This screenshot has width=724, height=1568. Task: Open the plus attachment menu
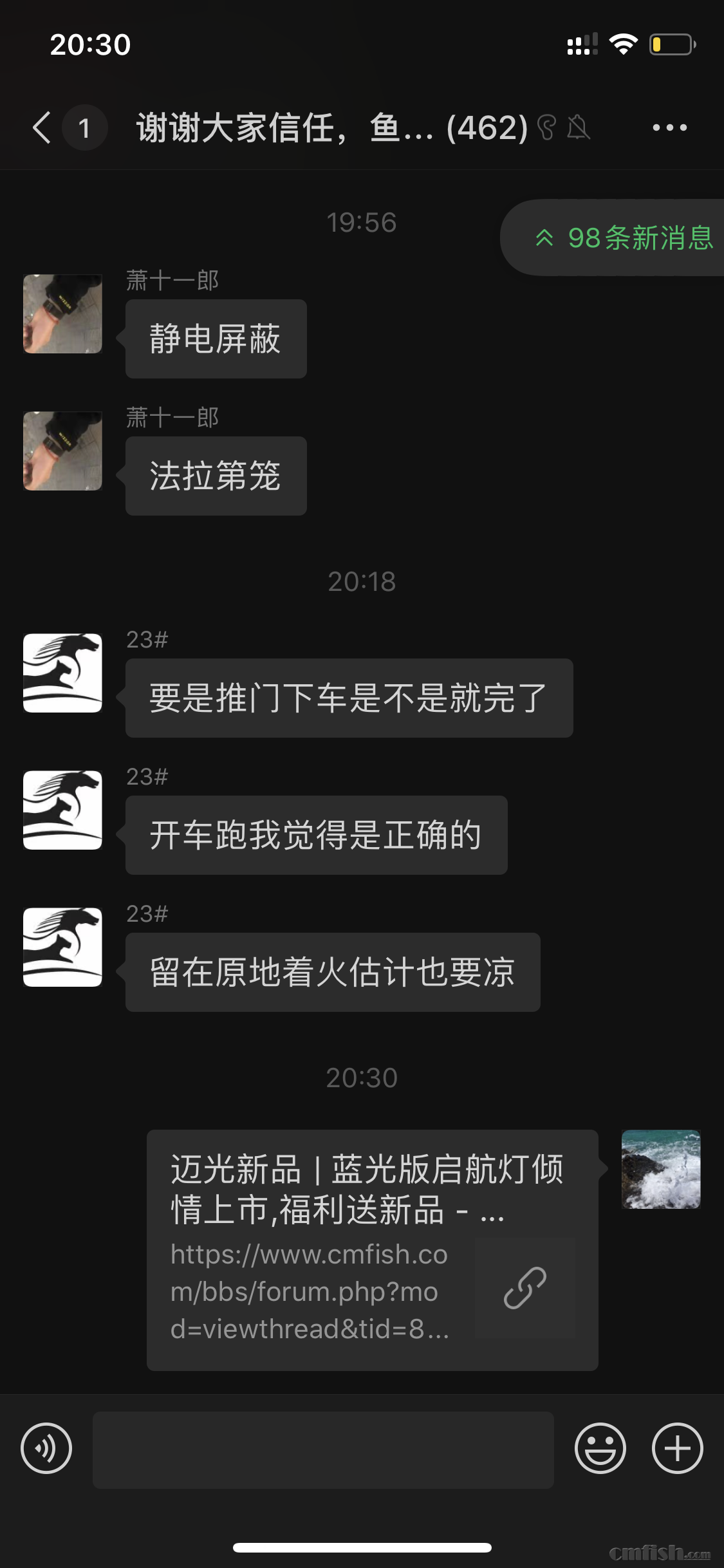click(x=677, y=1448)
